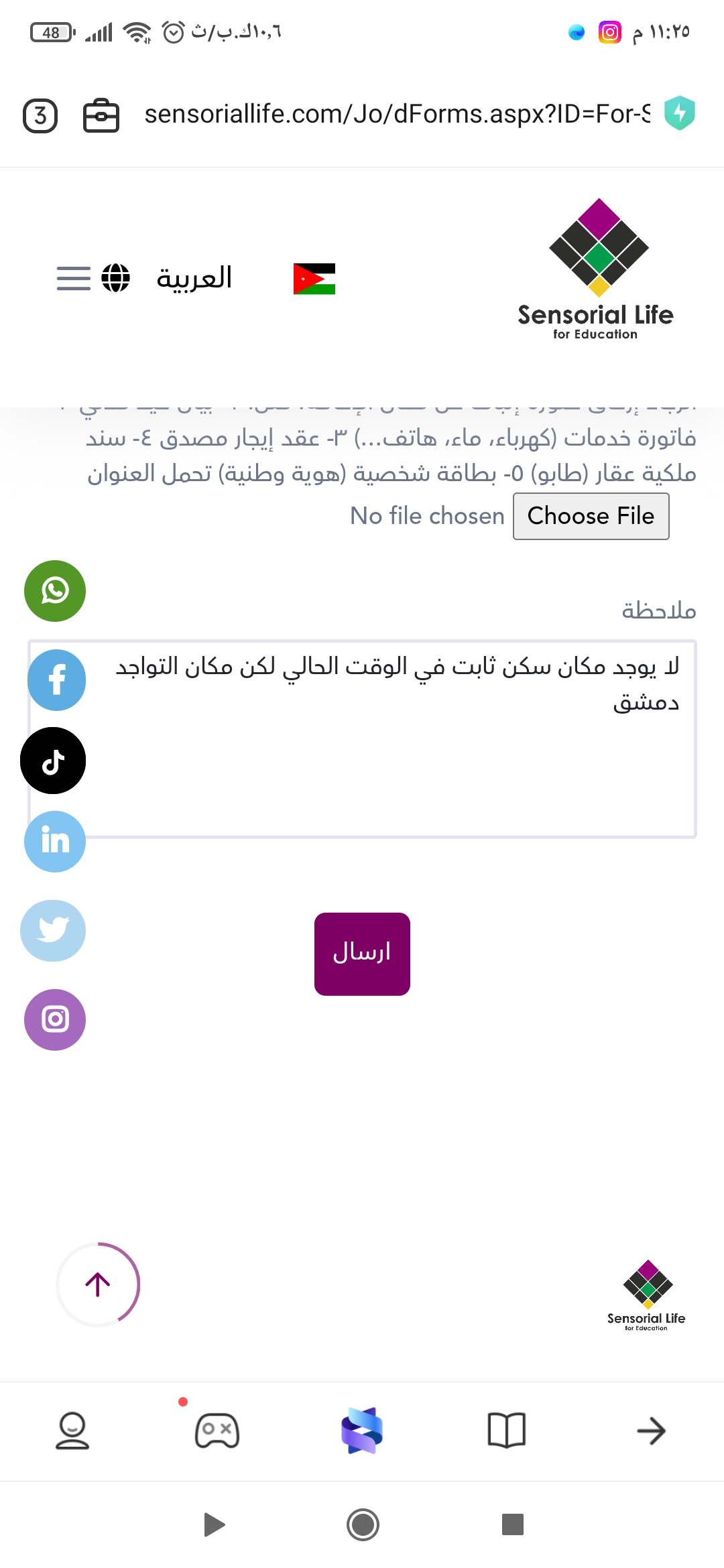Open the TikTok social link

(53, 761)
